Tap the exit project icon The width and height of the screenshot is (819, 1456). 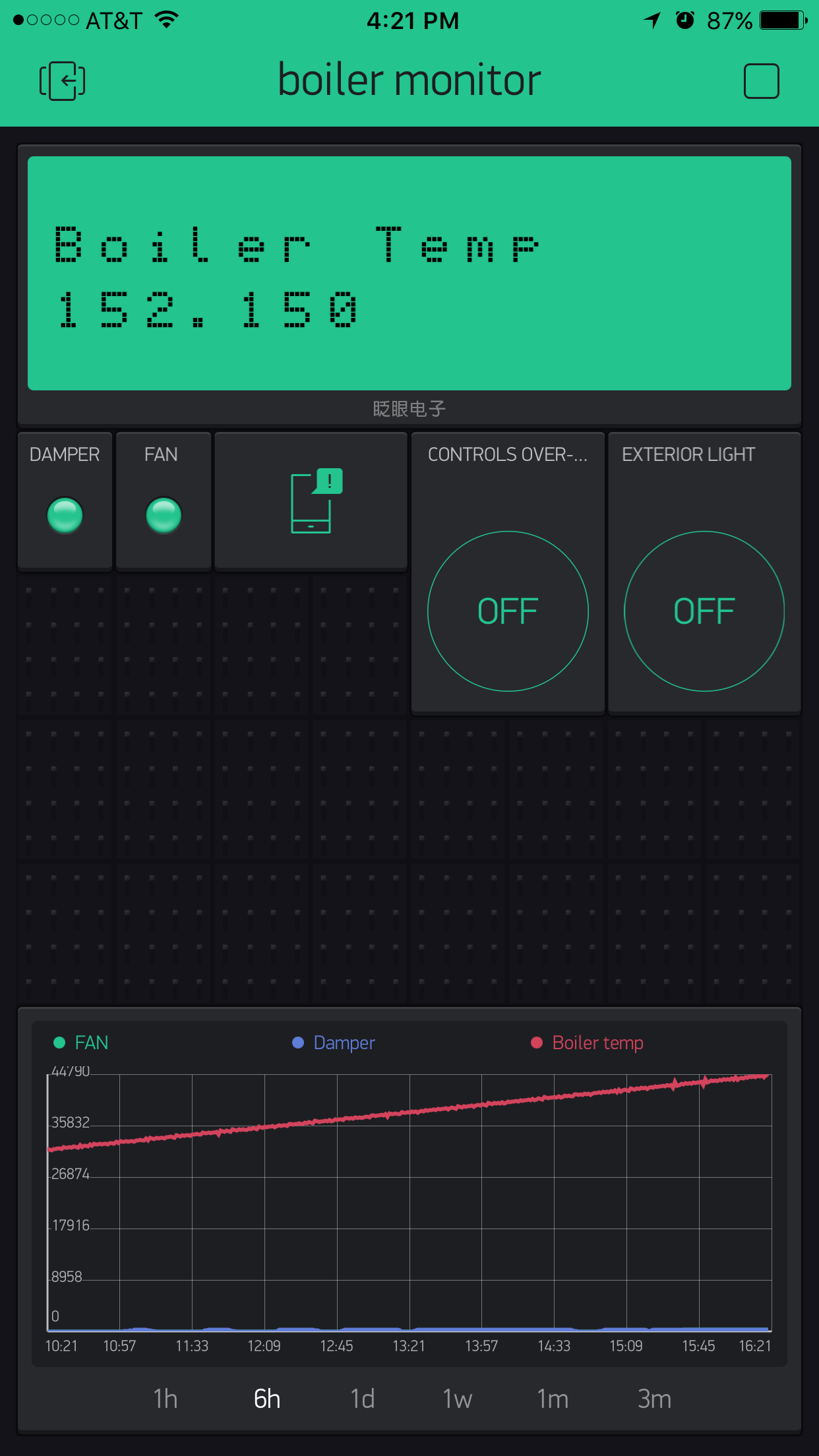pyautogui.click(x=62, y=80)
